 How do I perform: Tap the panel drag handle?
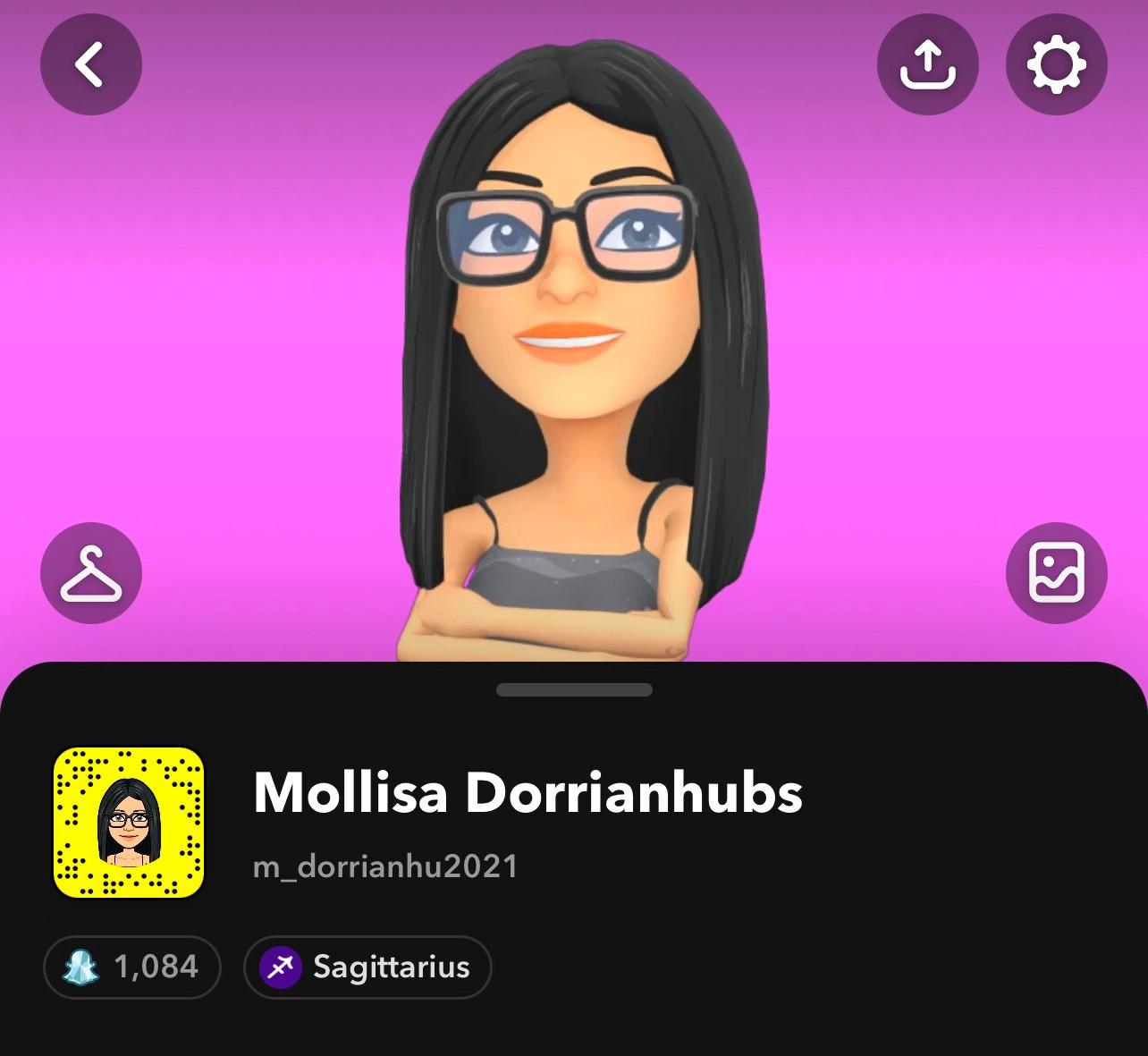(x=574, y=689)
